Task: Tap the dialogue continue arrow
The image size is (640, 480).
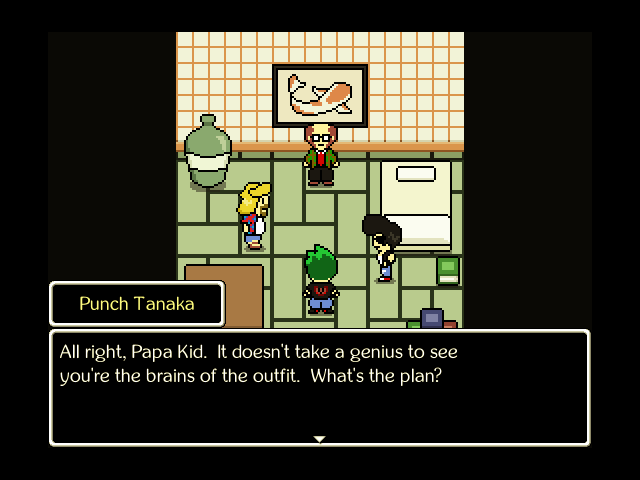Action: tap(319, 438)
